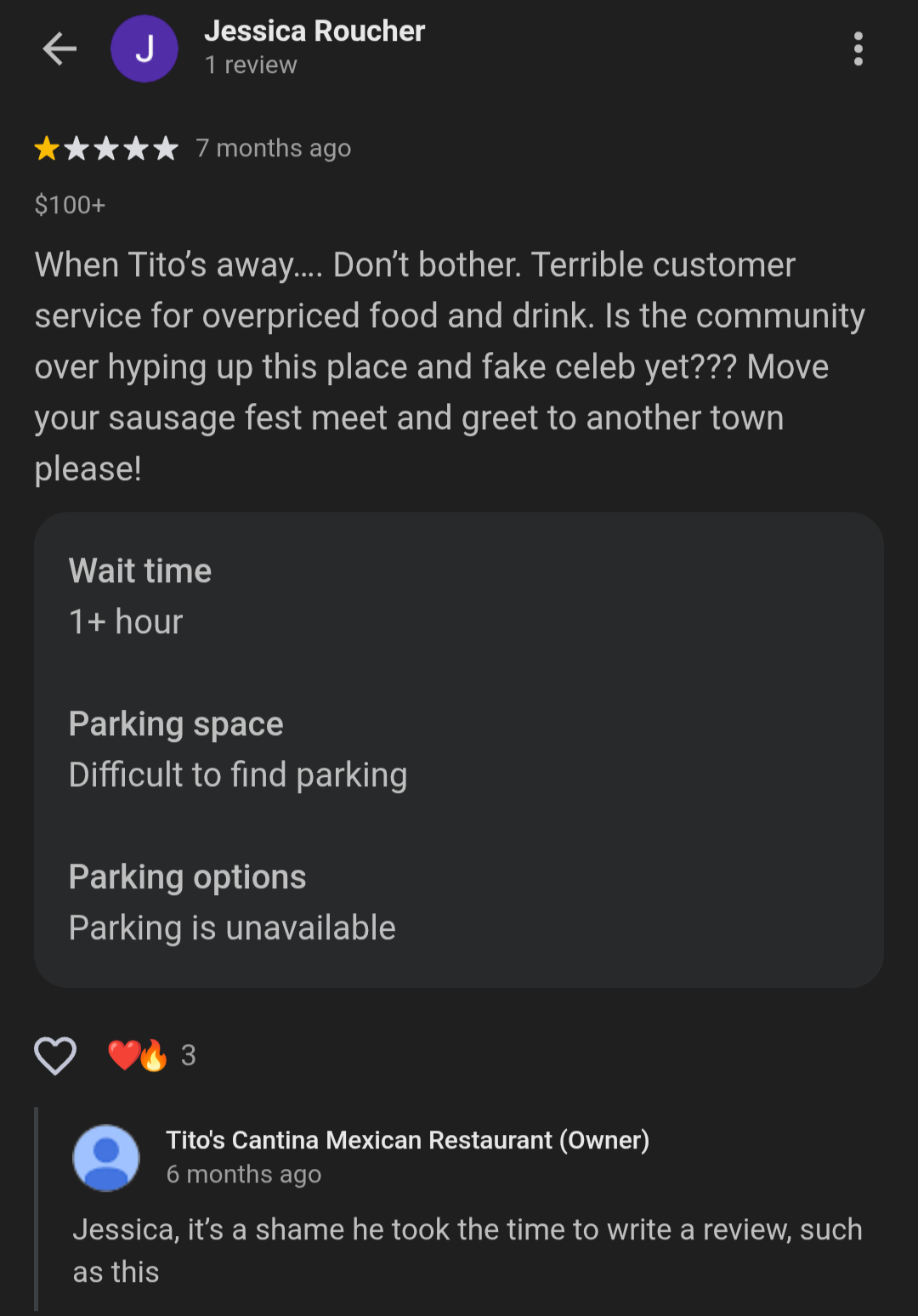Go back using the arrow icon
This screenshot has width=918, height=1316.
(x=59, y=49)
